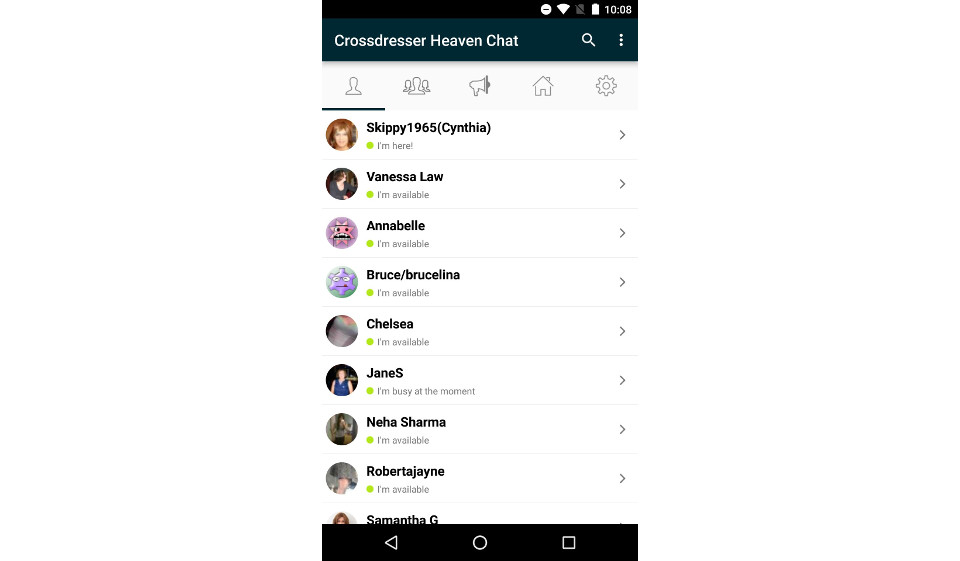Open chat with Bruce/brucelina

pyautogui.click(x=480, y=282)
